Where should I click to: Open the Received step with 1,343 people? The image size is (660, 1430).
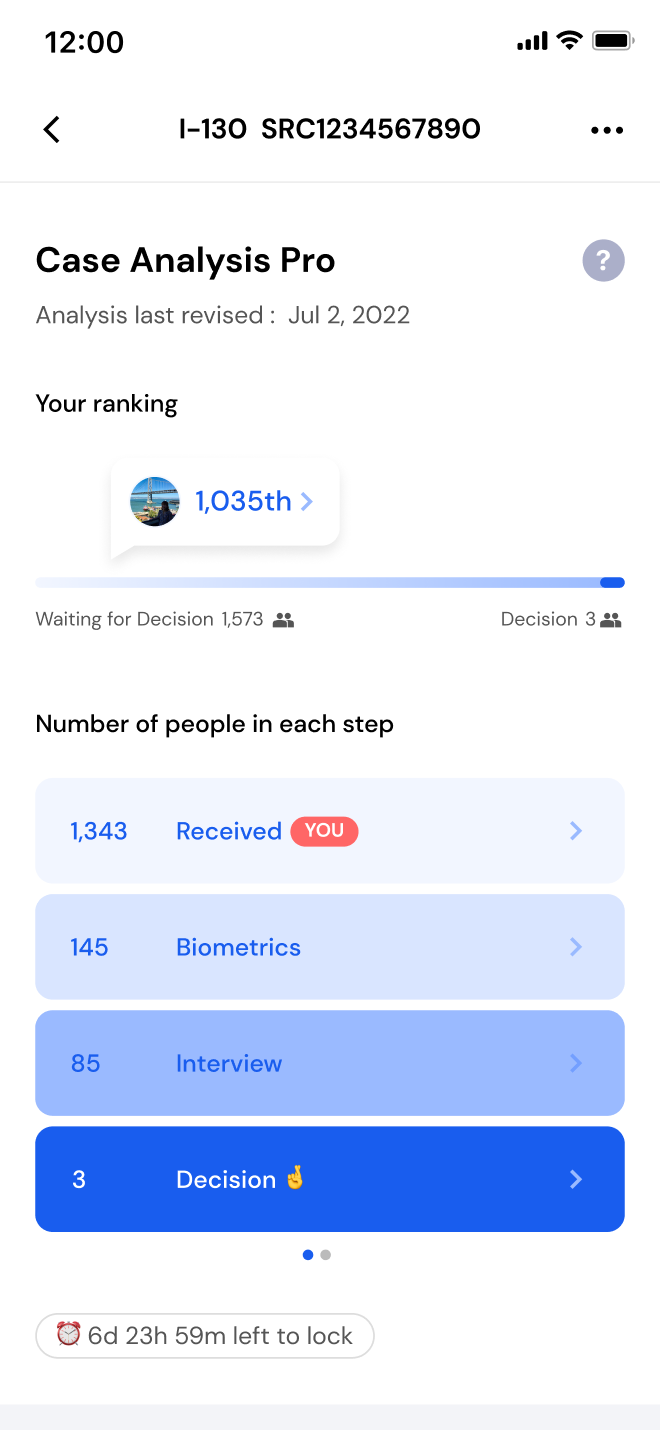click(x=330, y=831)
